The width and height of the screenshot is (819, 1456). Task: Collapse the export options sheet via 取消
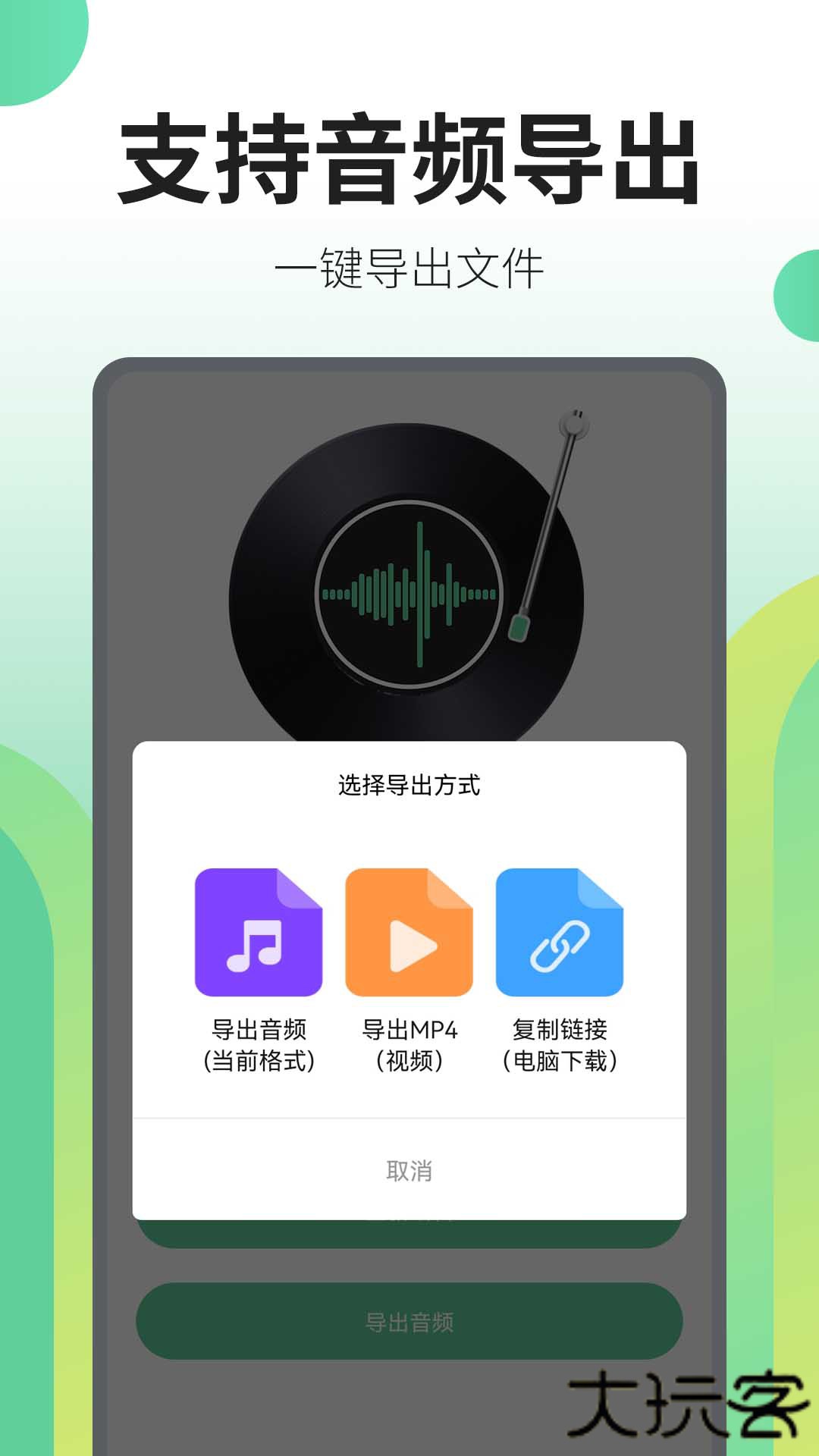[x=409, y=1172]
